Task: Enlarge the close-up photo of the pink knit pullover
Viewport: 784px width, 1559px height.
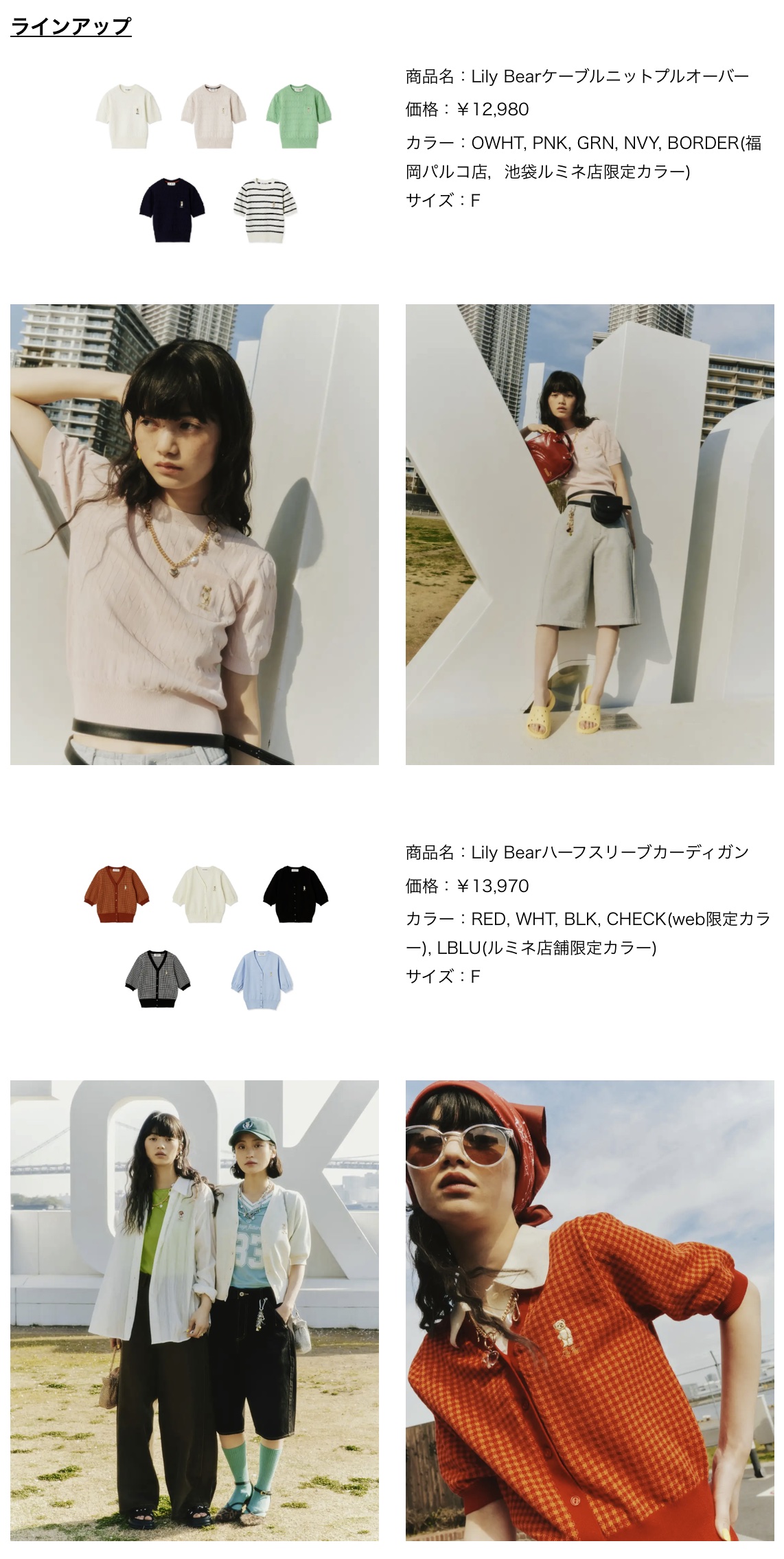Action: (x=194, y=534)
